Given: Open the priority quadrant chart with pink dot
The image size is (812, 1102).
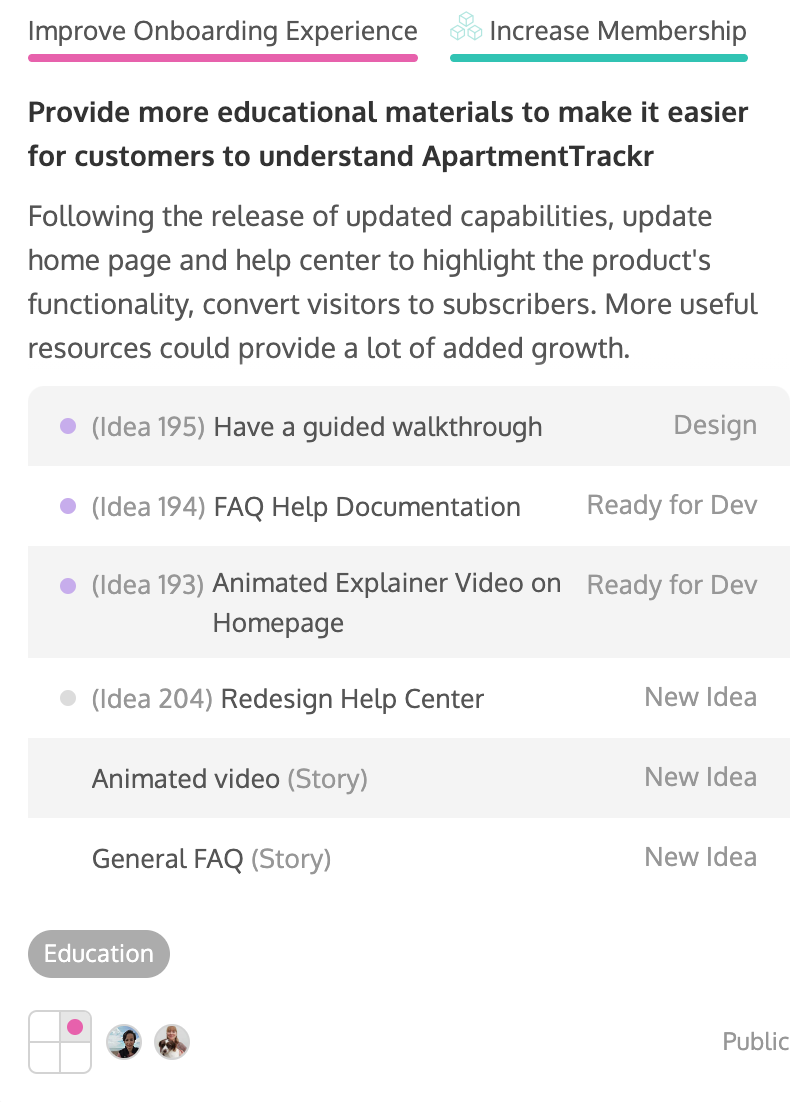Looking at the screenshot, I should [60, 1041].
